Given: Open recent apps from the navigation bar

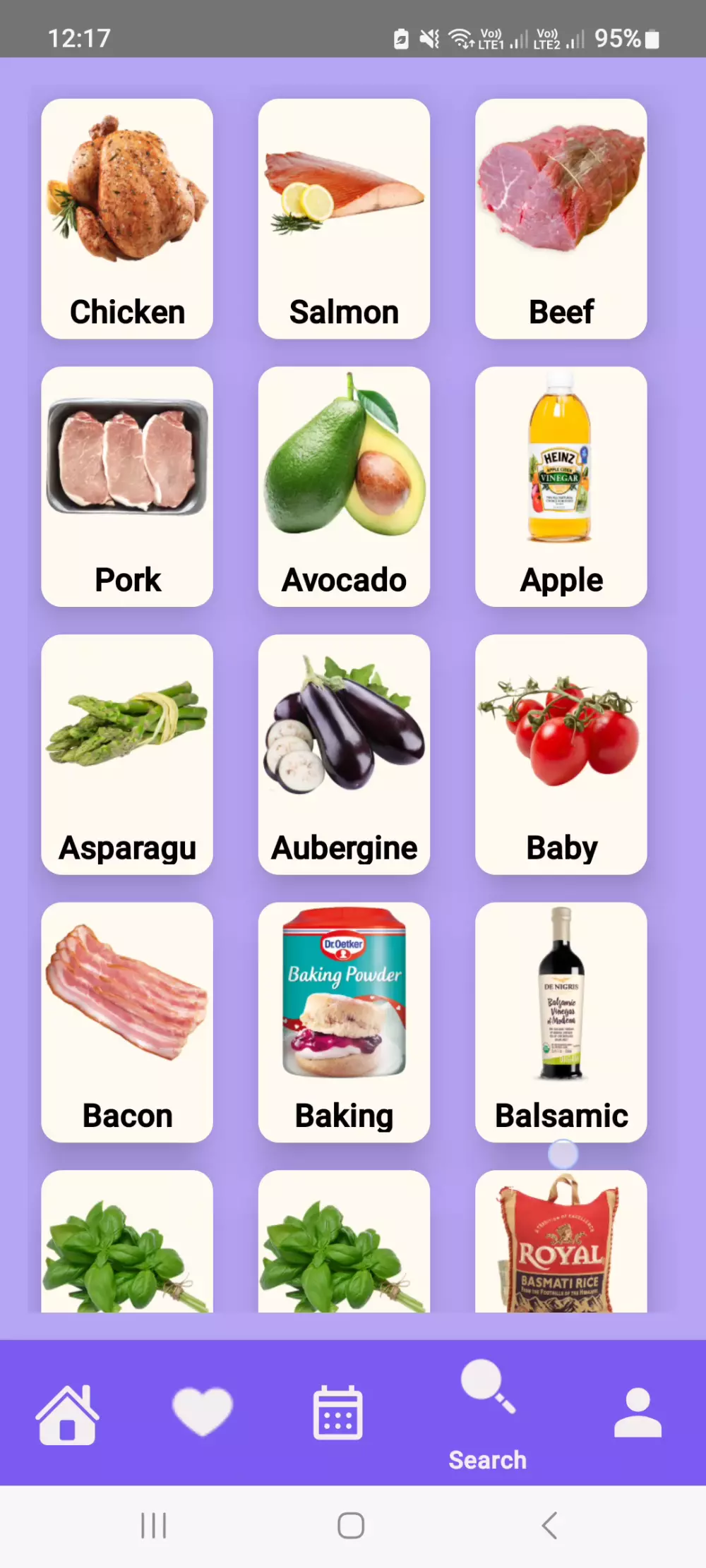Looking at the screenshot, I should (x=153, y=1525).
